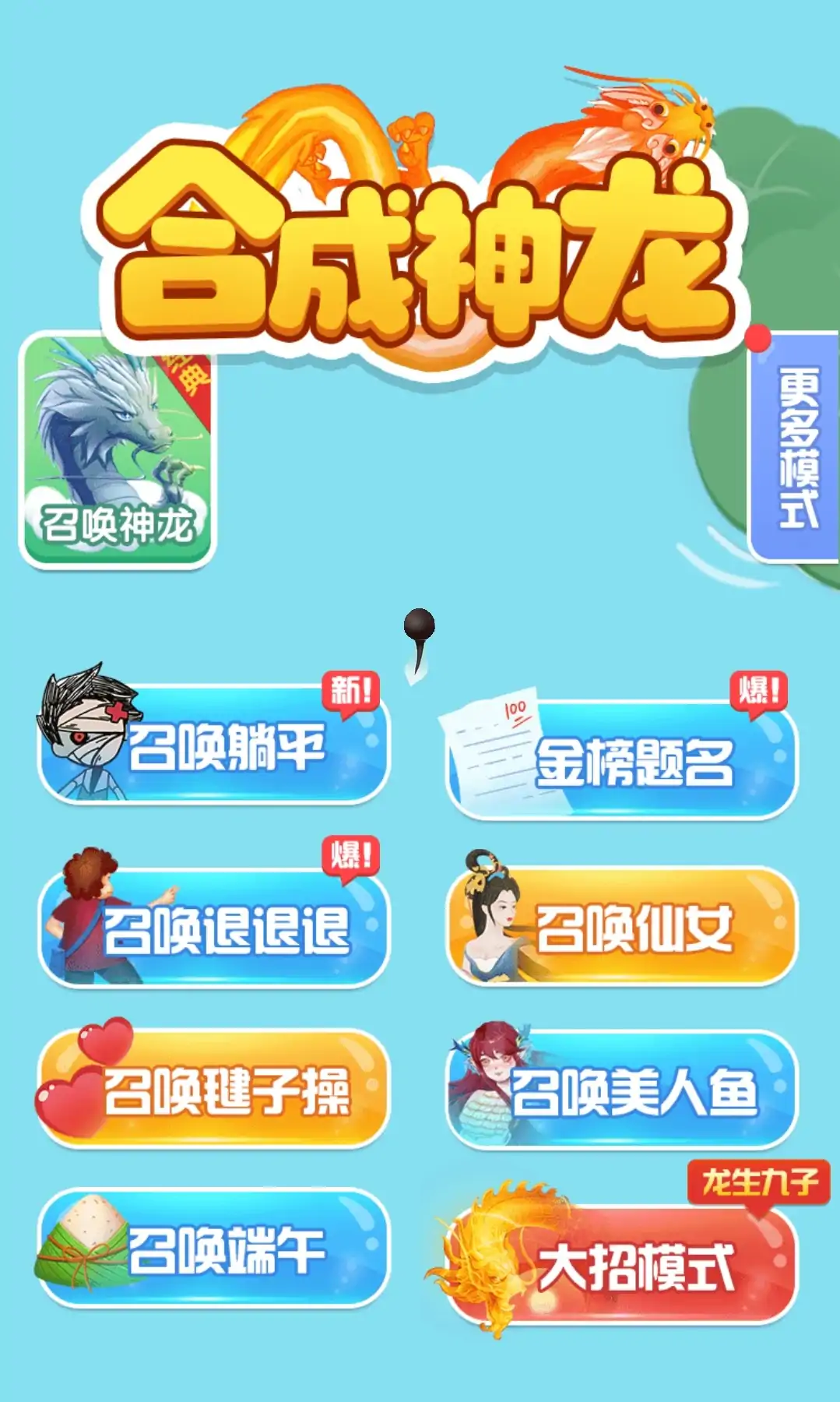The width and height of the screenshot is (840, 1402).
Task: Enter the 召唤美人鱼 mode
Action: [x=623, y=1090]
